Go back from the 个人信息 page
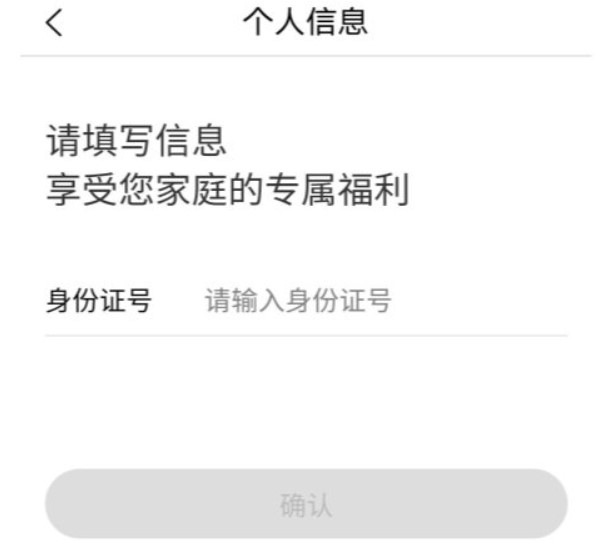 [x=54, y=25]
